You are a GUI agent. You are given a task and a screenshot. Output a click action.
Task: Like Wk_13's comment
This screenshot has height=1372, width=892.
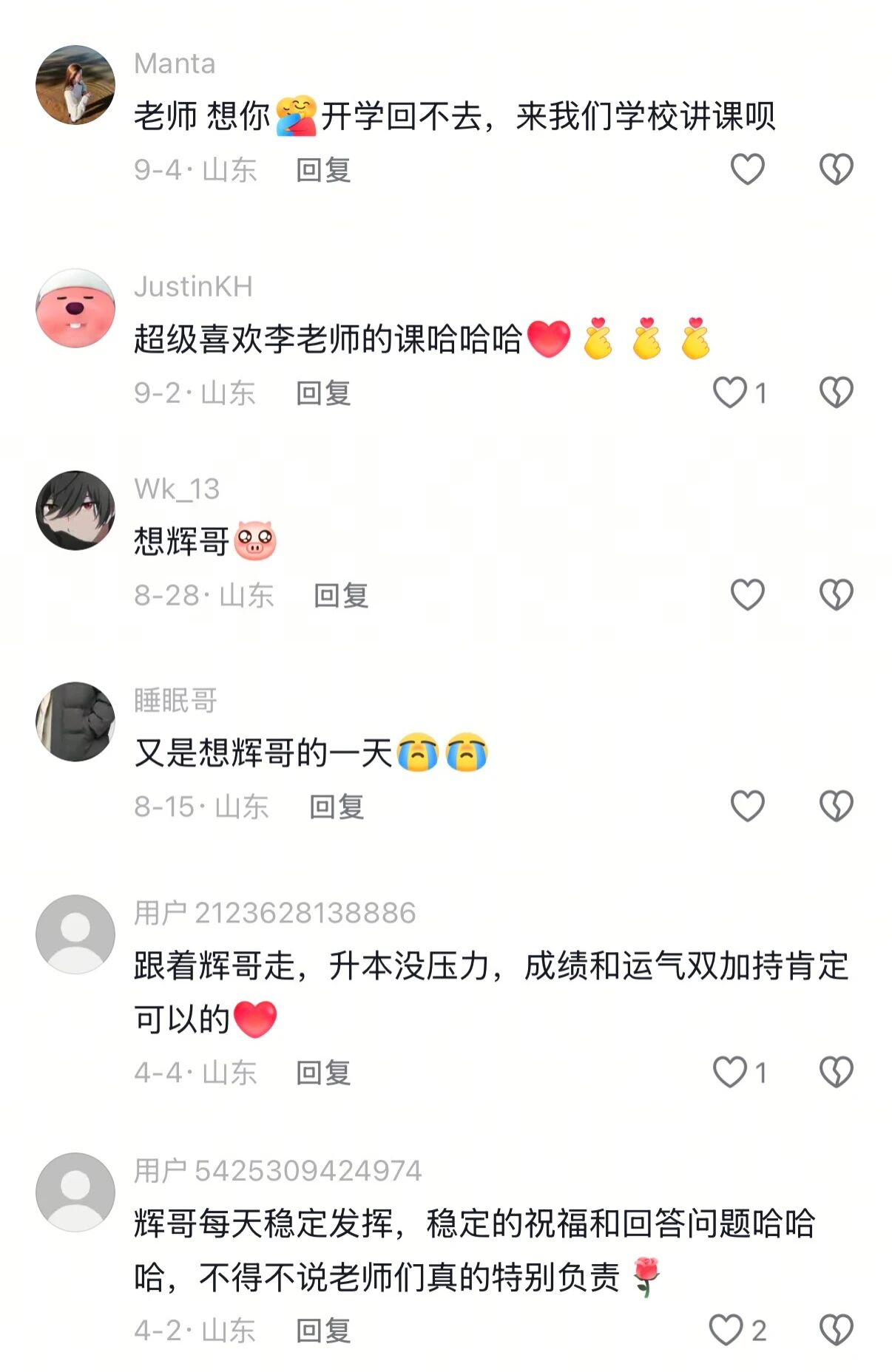[x=747, y=594]
